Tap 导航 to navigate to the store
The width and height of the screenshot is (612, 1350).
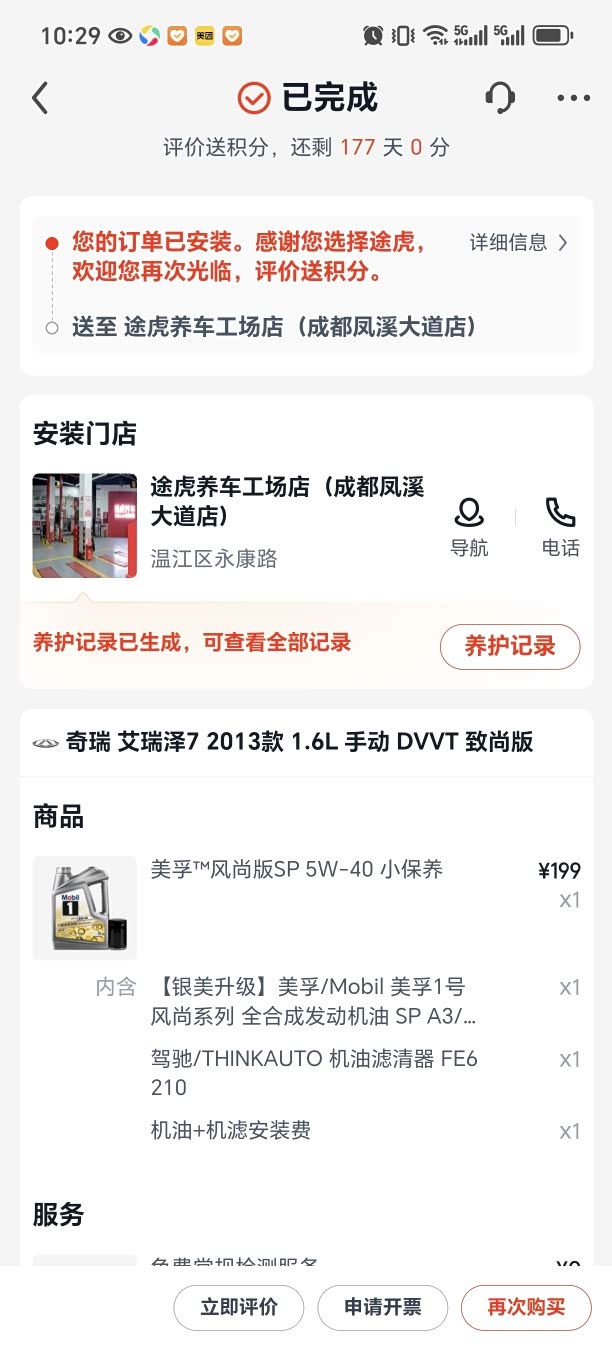point(469,527)
